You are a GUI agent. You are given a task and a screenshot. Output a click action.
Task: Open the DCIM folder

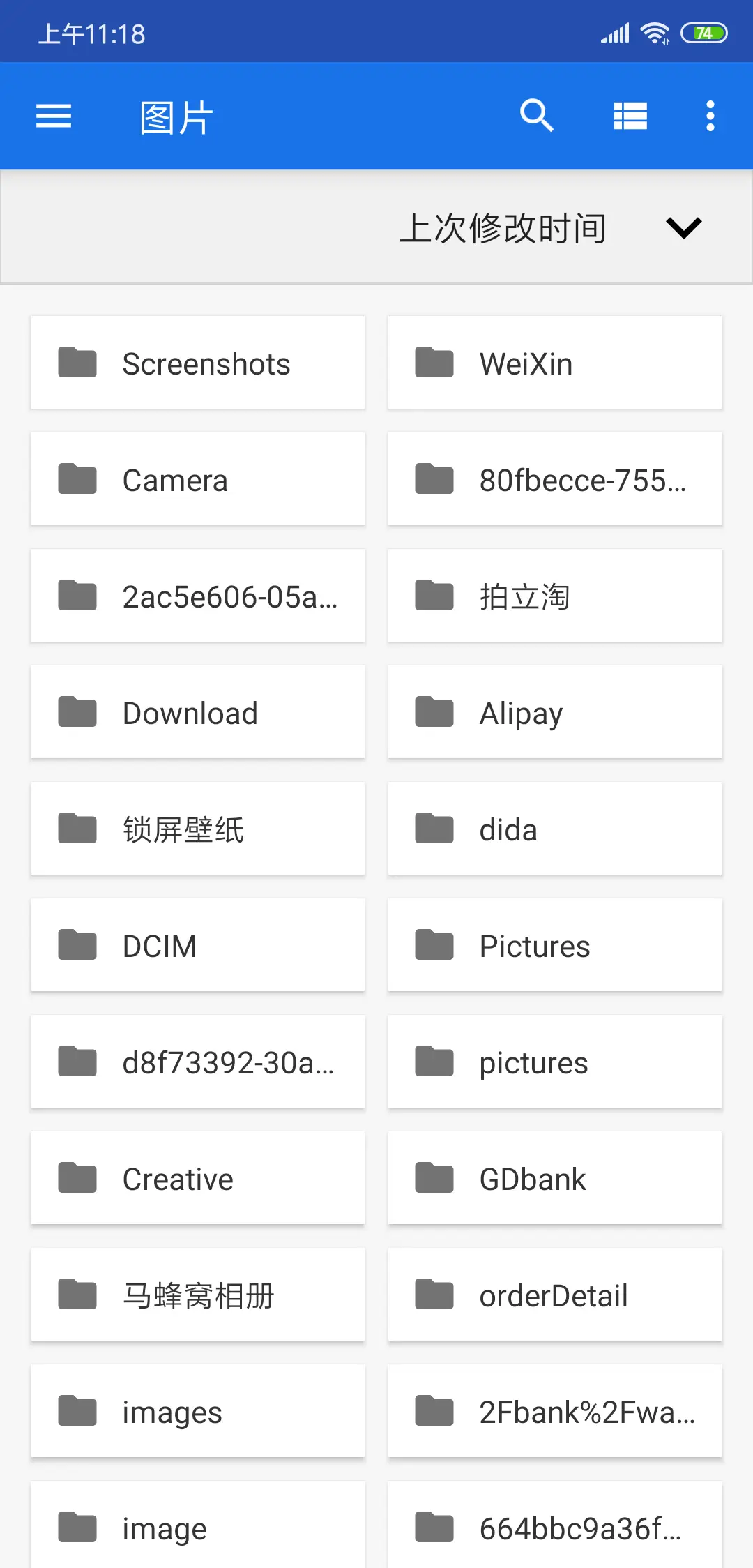pyautogui.click(x=198, y=945)
